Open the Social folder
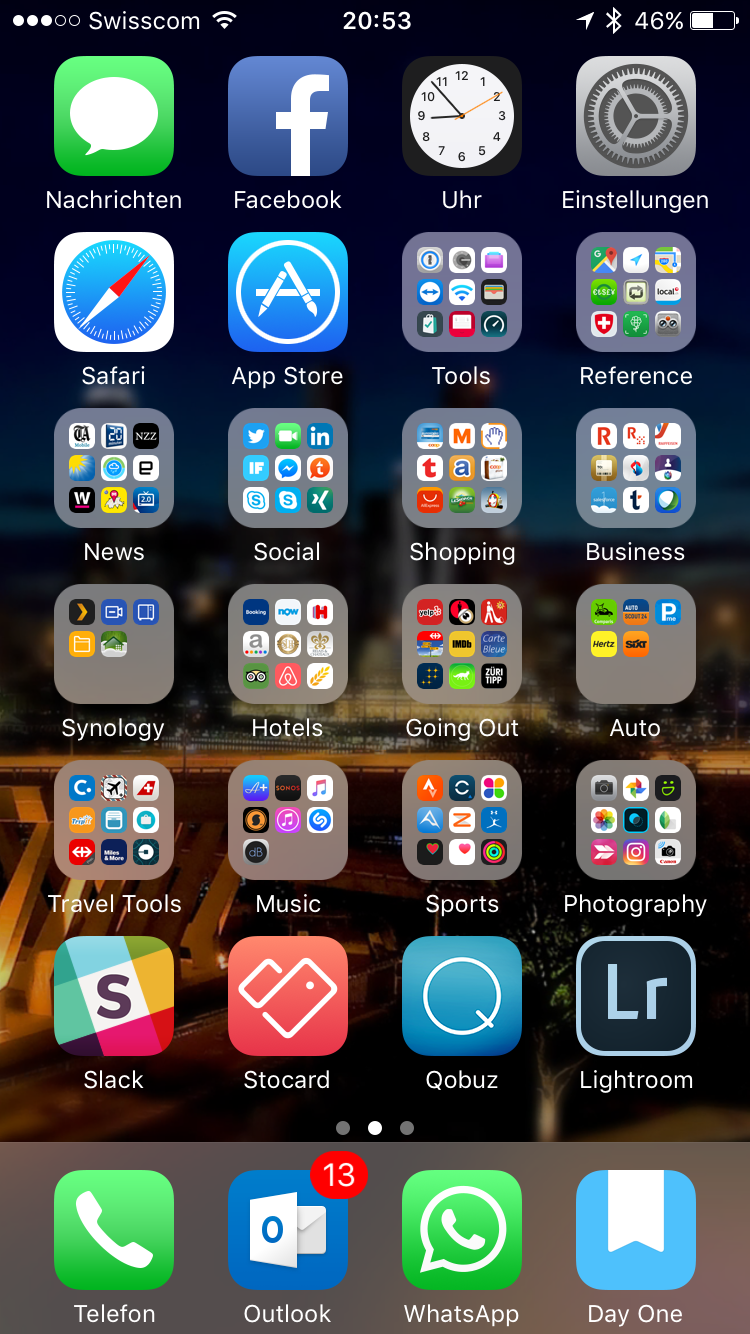Screen dimensions: 750x1334 (288, 468)
